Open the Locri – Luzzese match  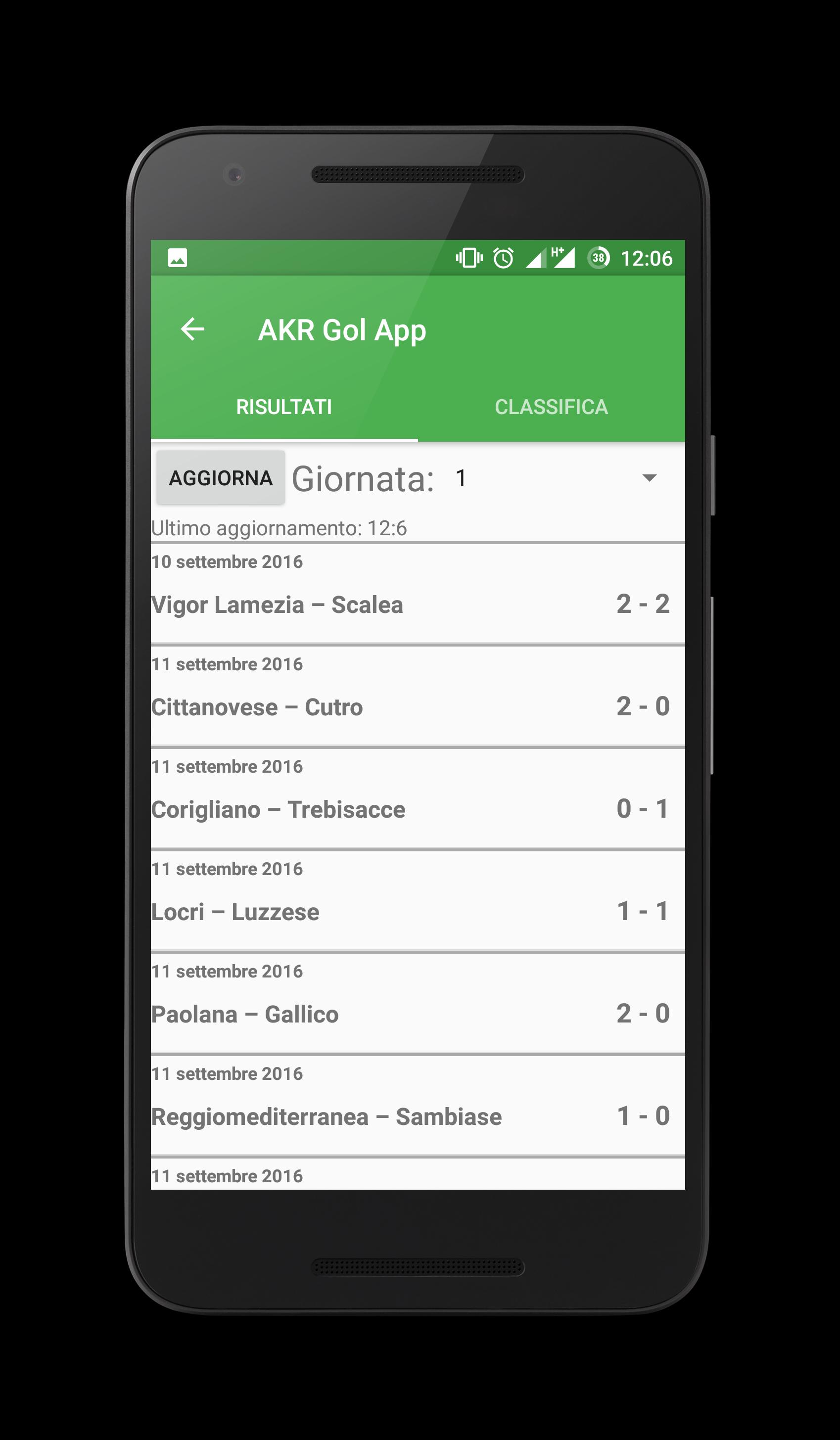(x=417, y=901)
